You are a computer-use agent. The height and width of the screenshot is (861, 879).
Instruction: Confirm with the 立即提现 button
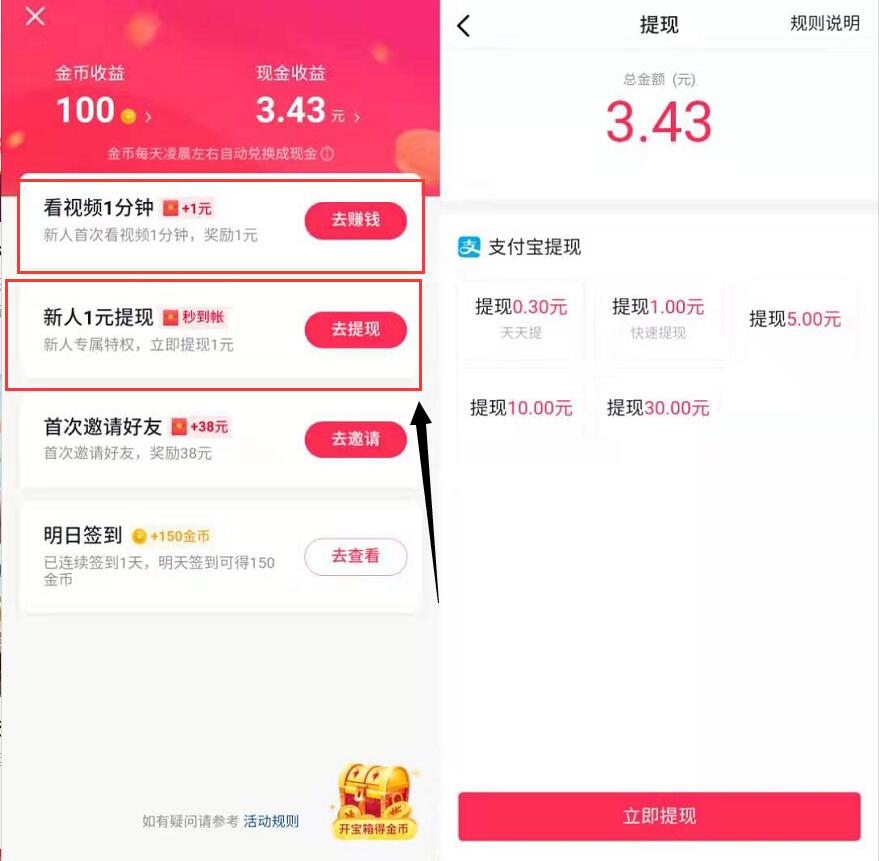click(659, 816)
